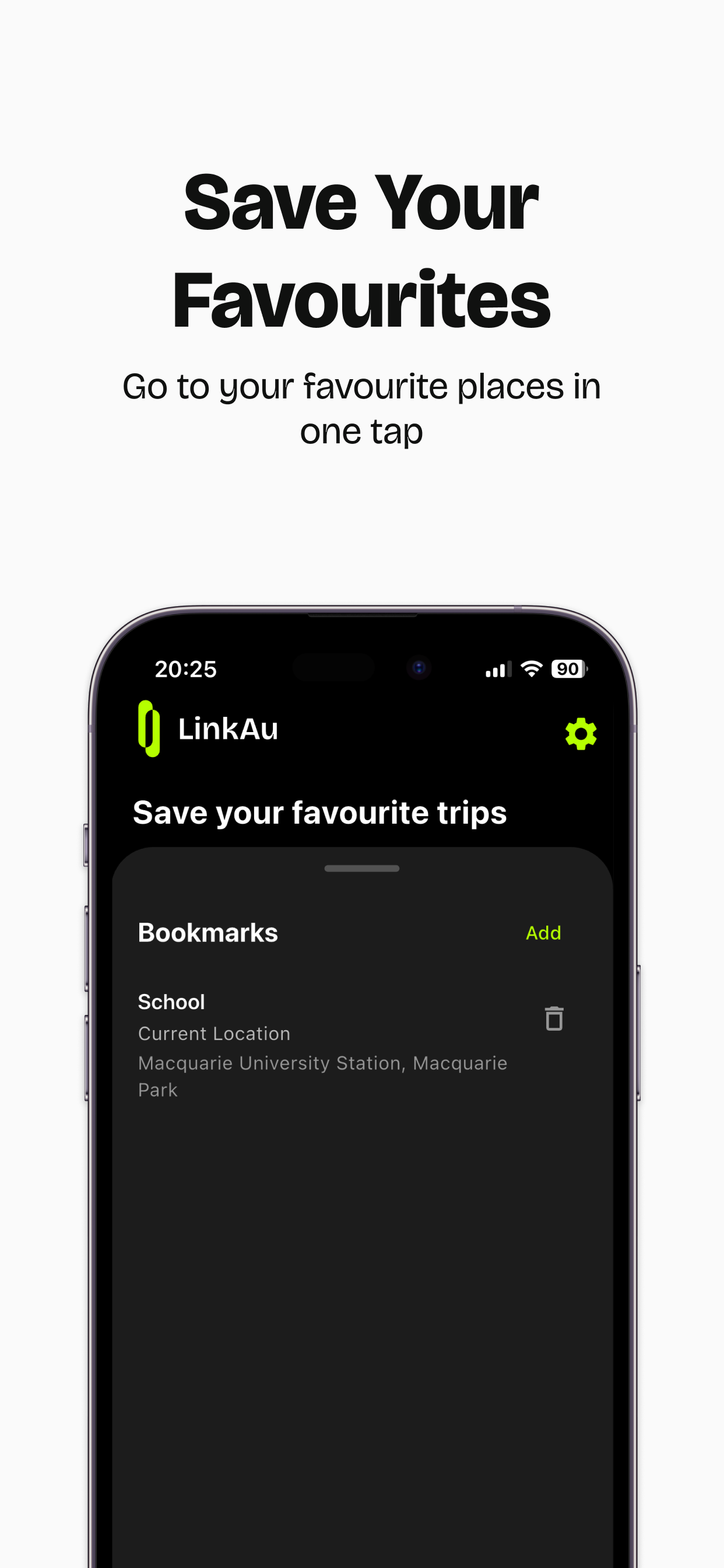Select the Bookmarks heading

208,932
